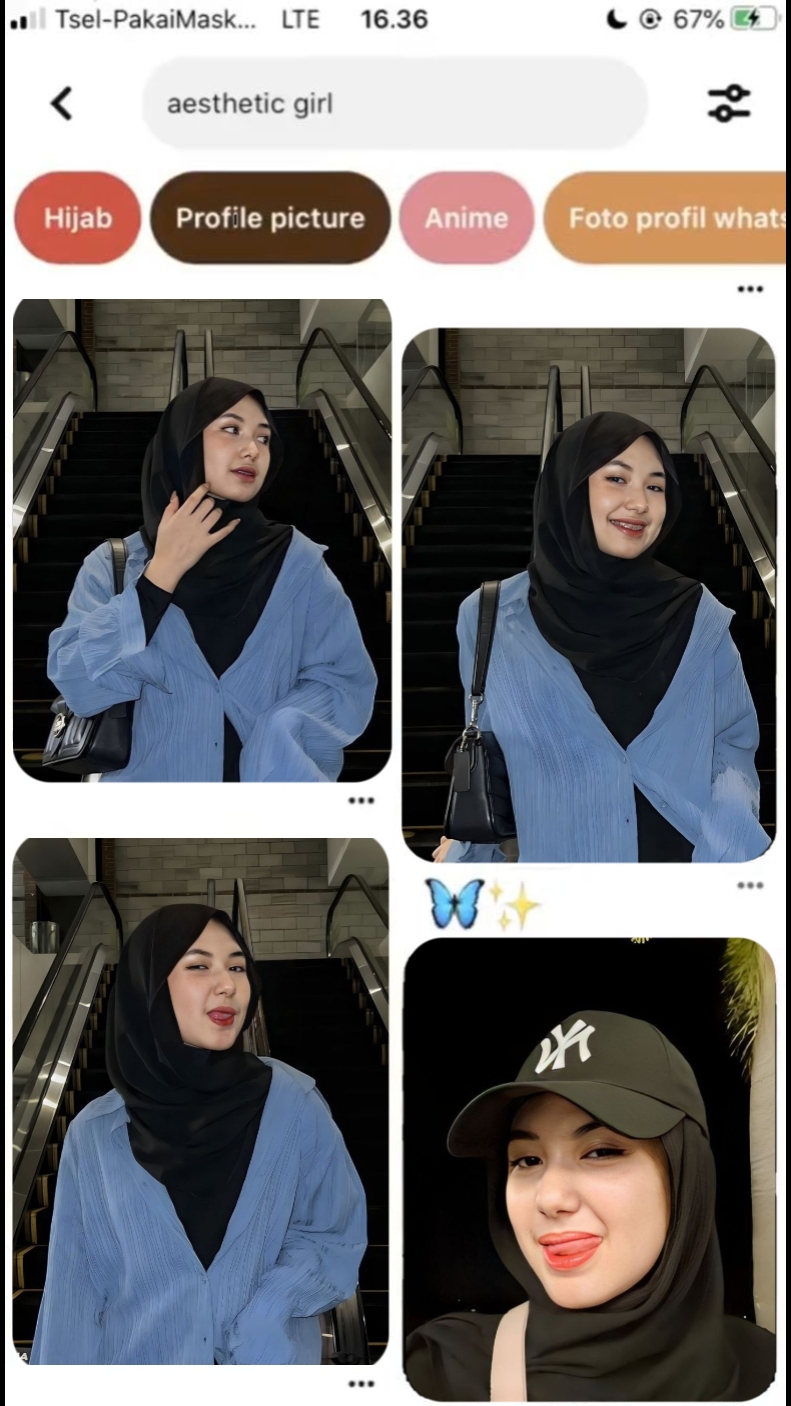Open options for the butterfly sparkles pin
This screenshot has width=791, height=1406.
750,885
